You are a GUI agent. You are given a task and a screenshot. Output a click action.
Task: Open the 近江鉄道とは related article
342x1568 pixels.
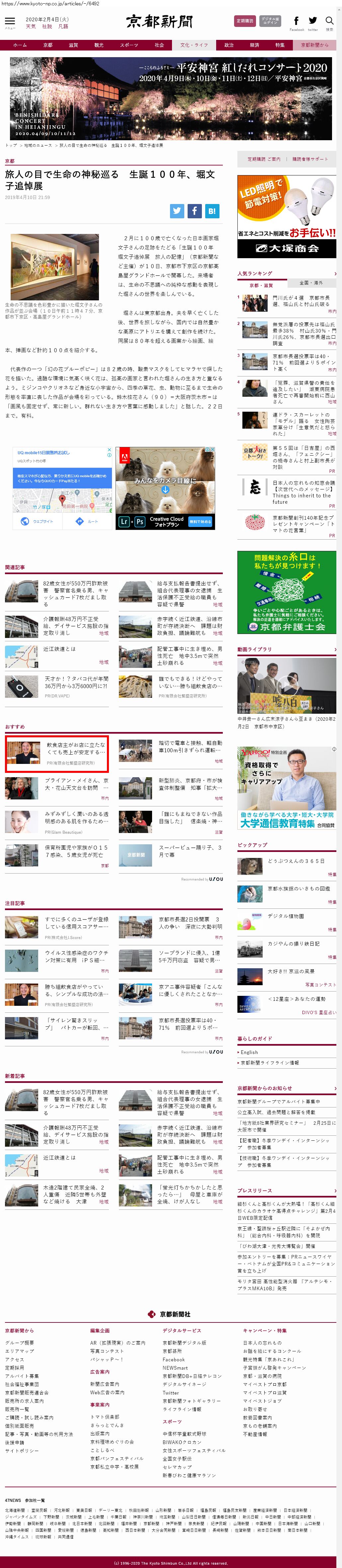60,649
